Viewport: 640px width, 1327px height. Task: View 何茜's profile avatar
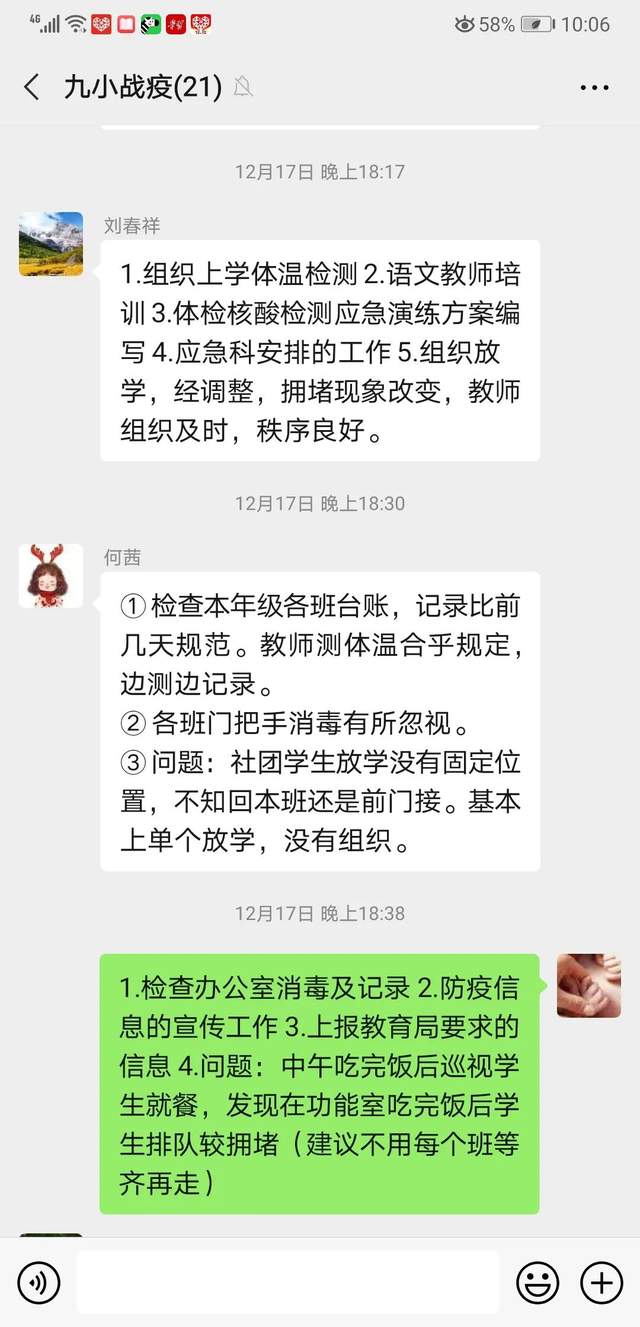[x=51, y=576]
